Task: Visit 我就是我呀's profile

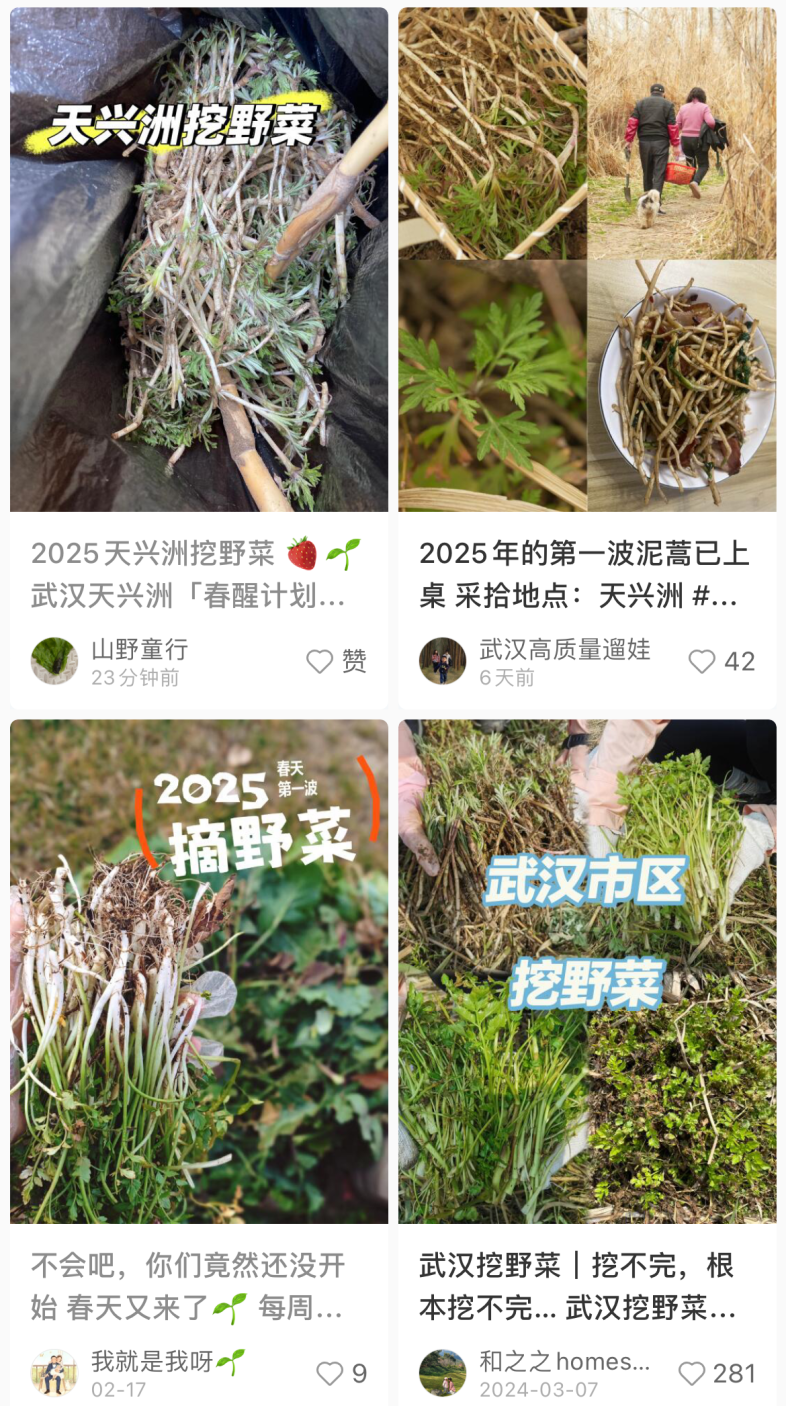Action: [x=54, y=1373]
